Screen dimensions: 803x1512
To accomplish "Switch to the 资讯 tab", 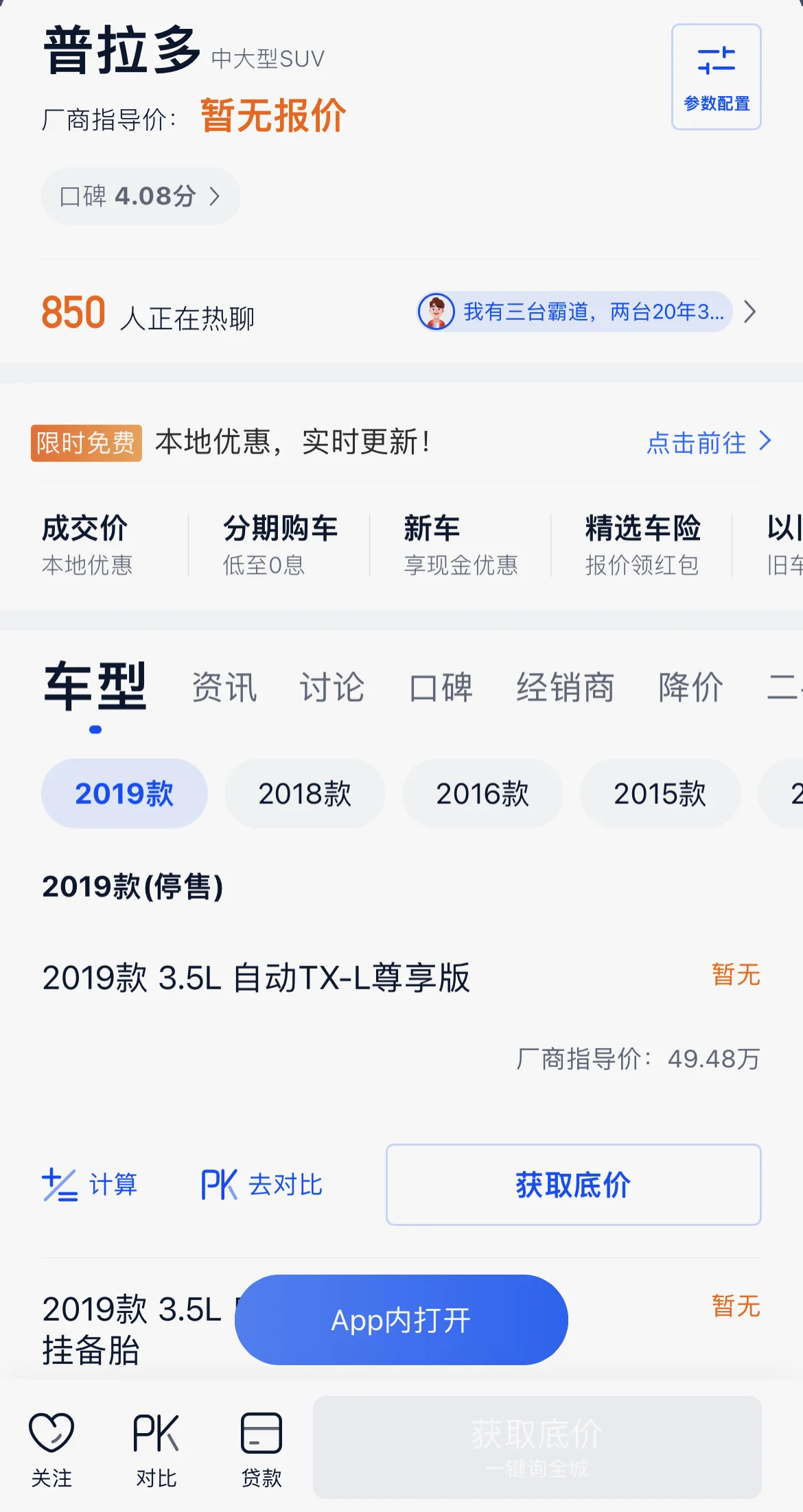I will click(x=224, y=687).
